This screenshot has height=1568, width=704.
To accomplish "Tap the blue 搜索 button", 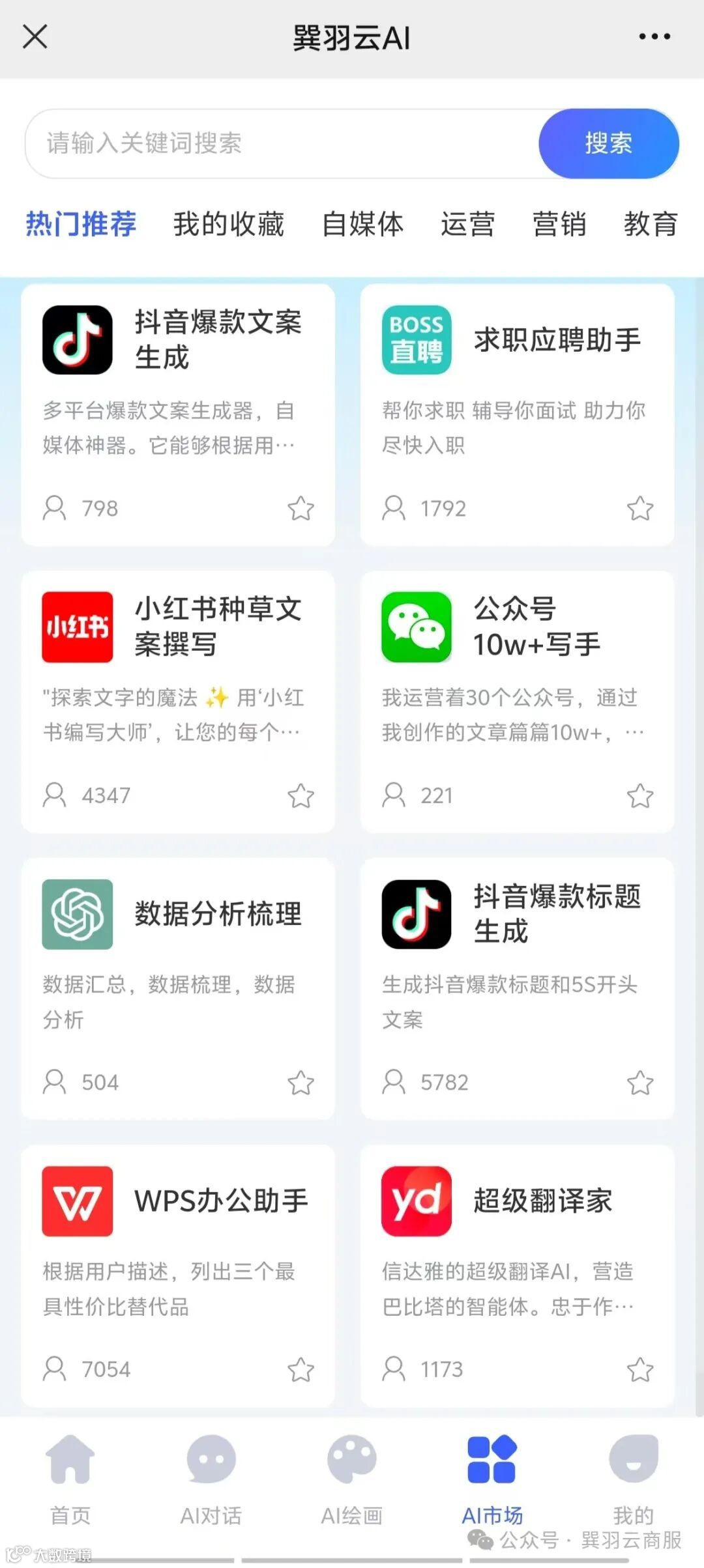I will pyautogui.click(x=609, y=143).
